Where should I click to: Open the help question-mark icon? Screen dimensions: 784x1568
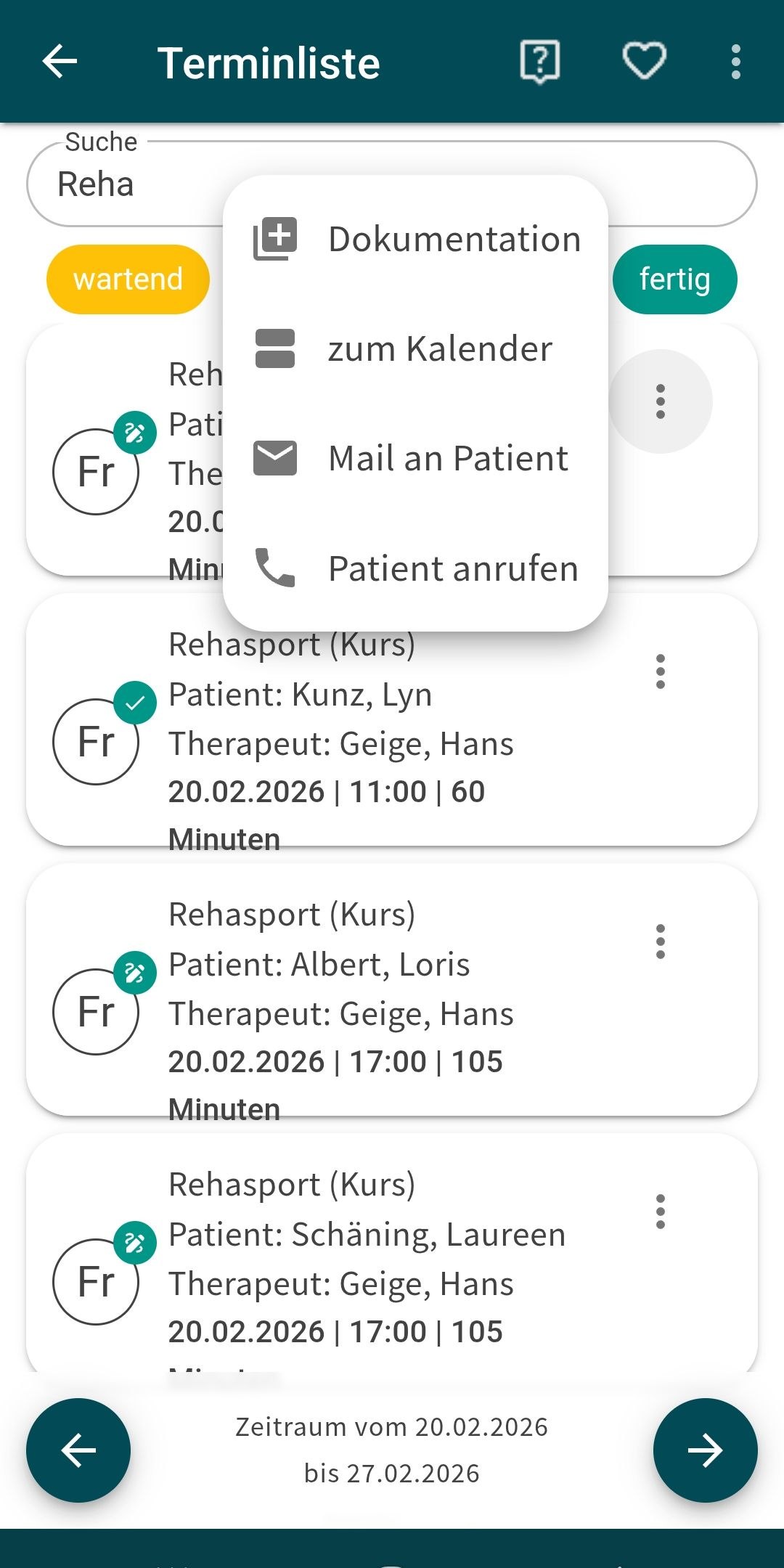point(539,62)
